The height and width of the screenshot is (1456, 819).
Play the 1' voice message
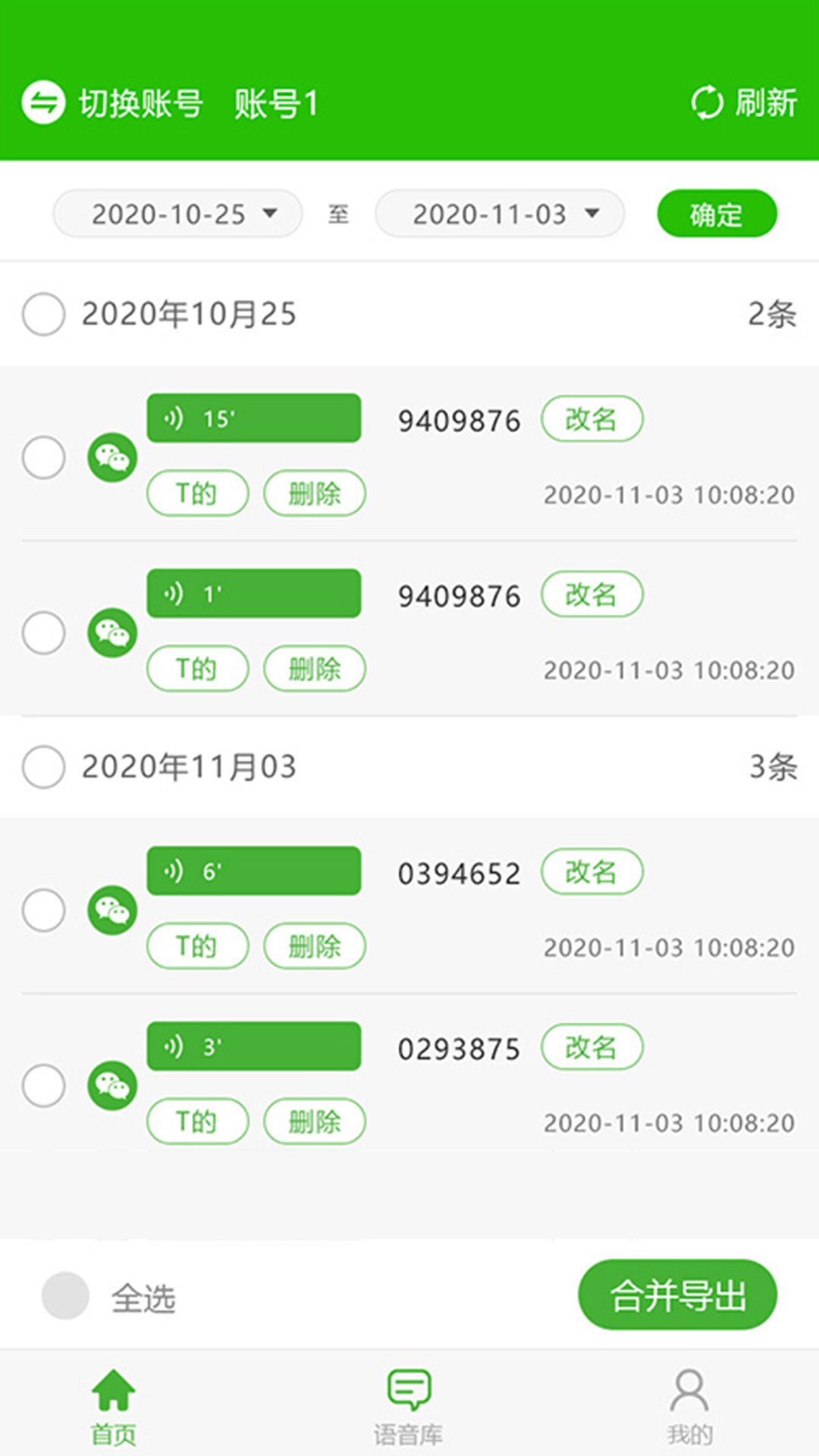[253, 593]
